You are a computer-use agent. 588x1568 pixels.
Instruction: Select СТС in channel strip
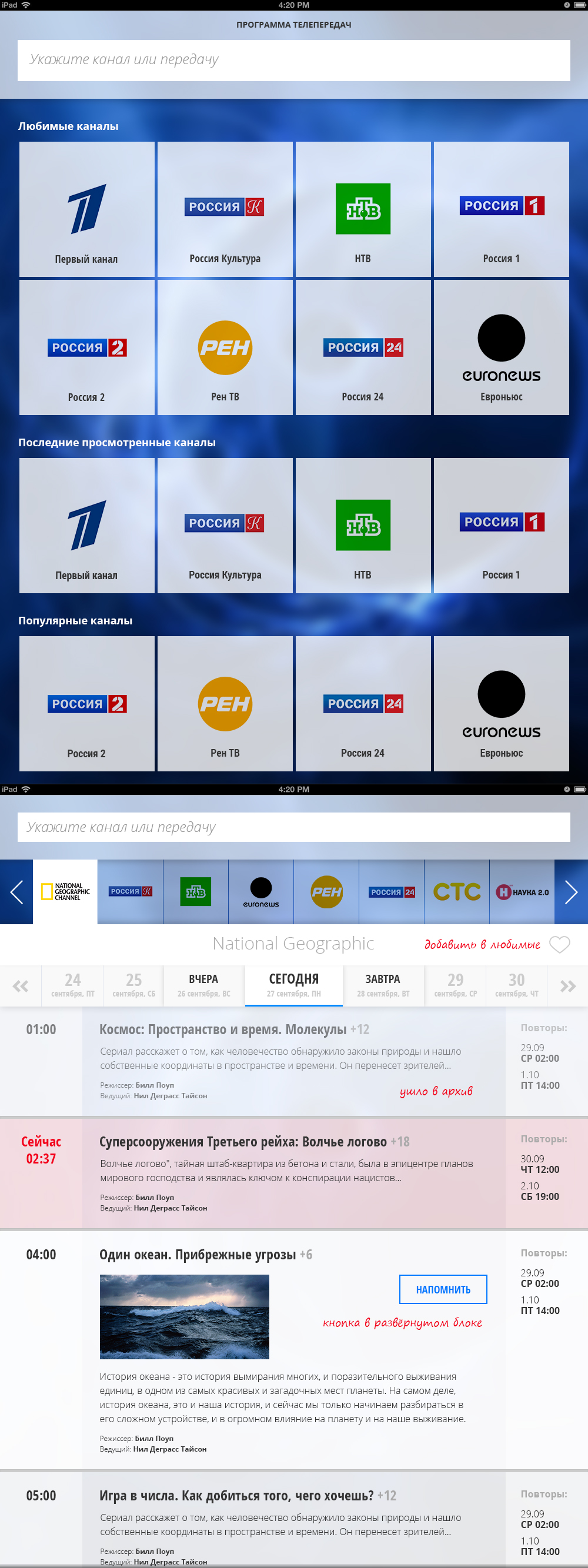[456, 892]
